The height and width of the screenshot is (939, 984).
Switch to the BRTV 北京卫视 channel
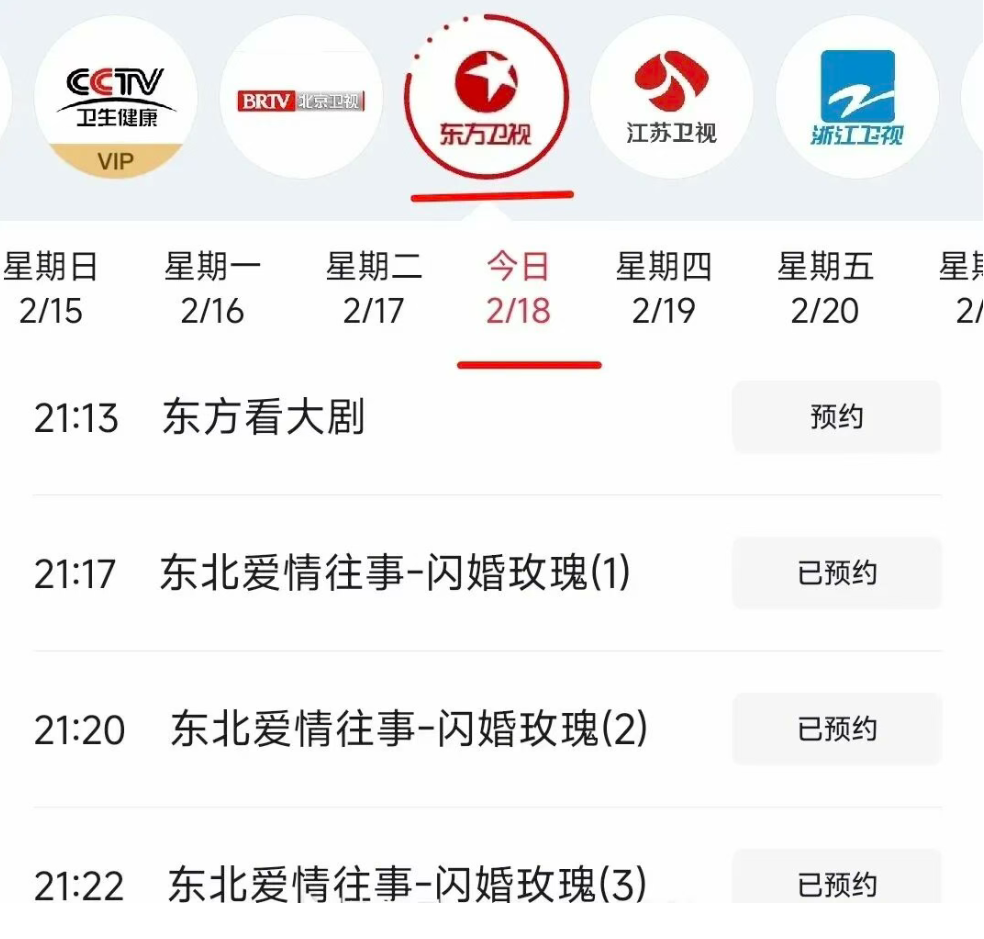(x=301, y=98)
